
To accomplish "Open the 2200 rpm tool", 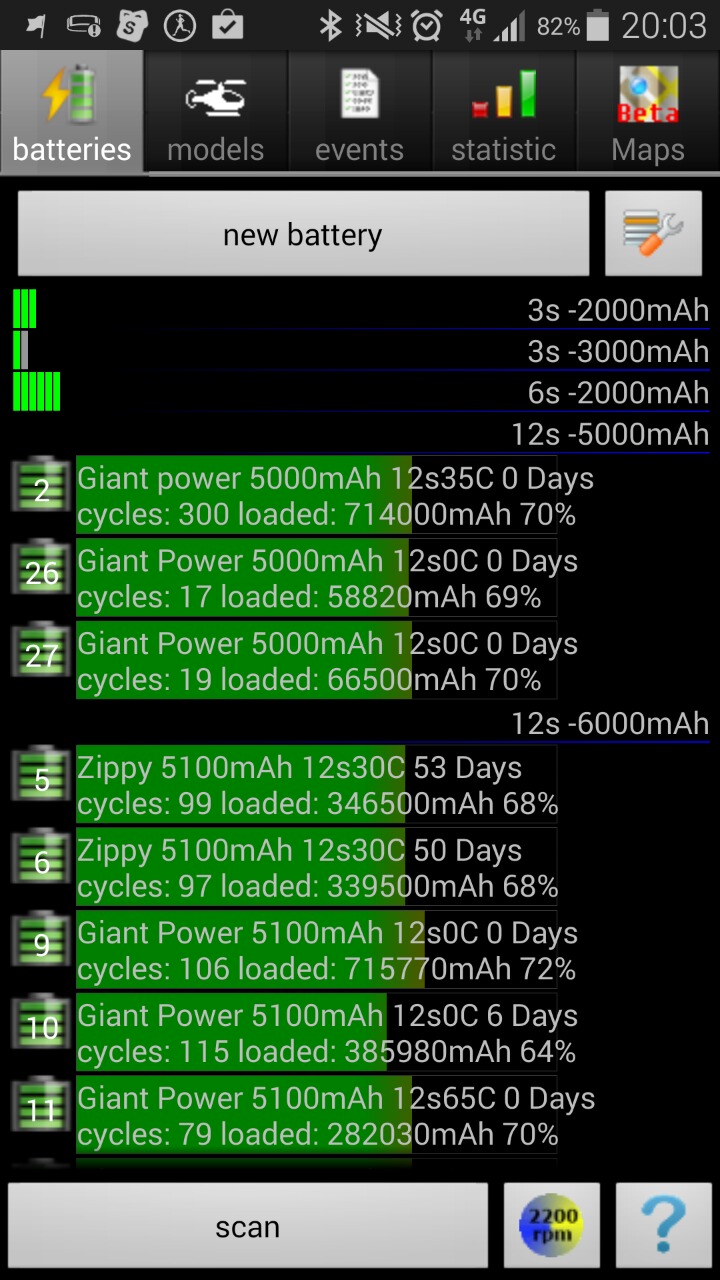I will coord(552,1227).
